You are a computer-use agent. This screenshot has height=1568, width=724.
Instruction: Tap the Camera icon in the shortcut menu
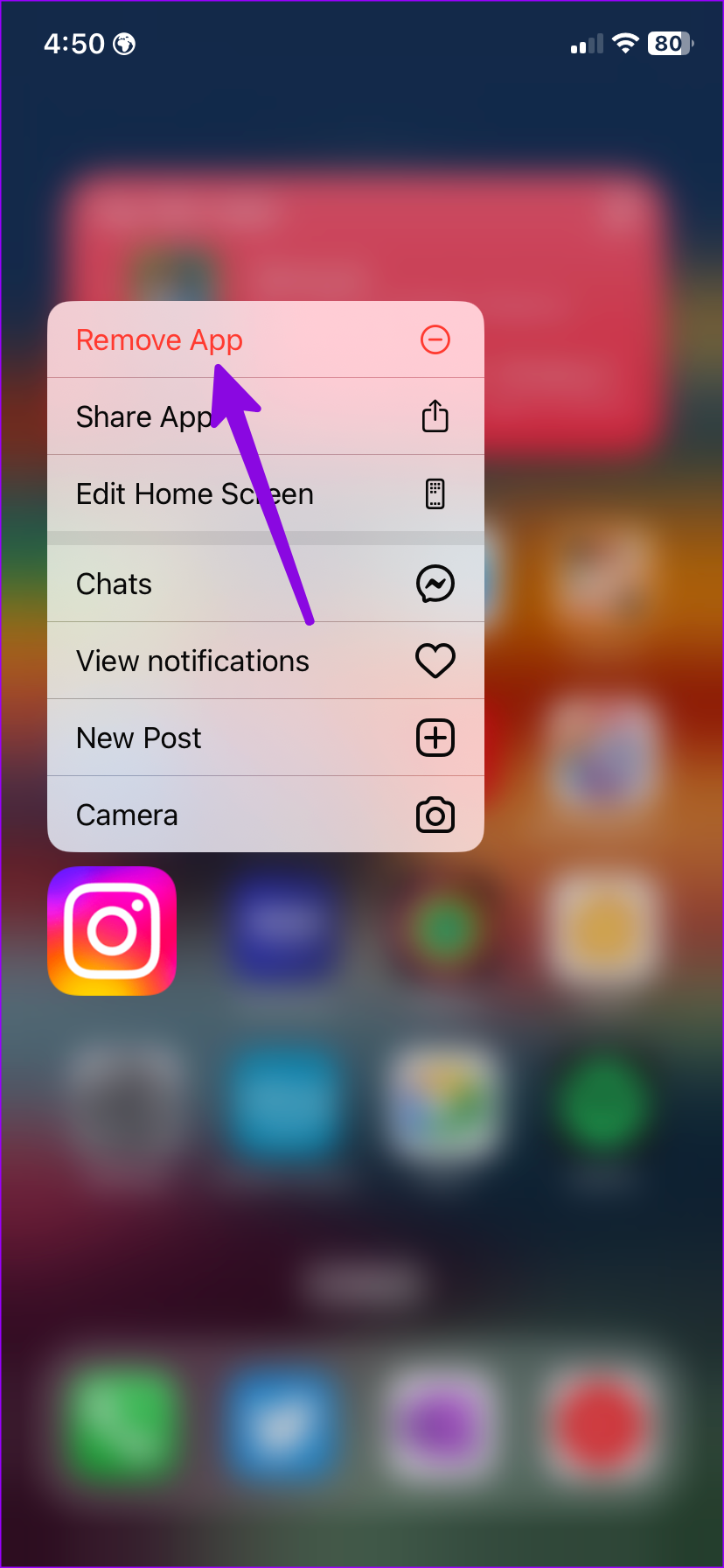pos(435,815)
